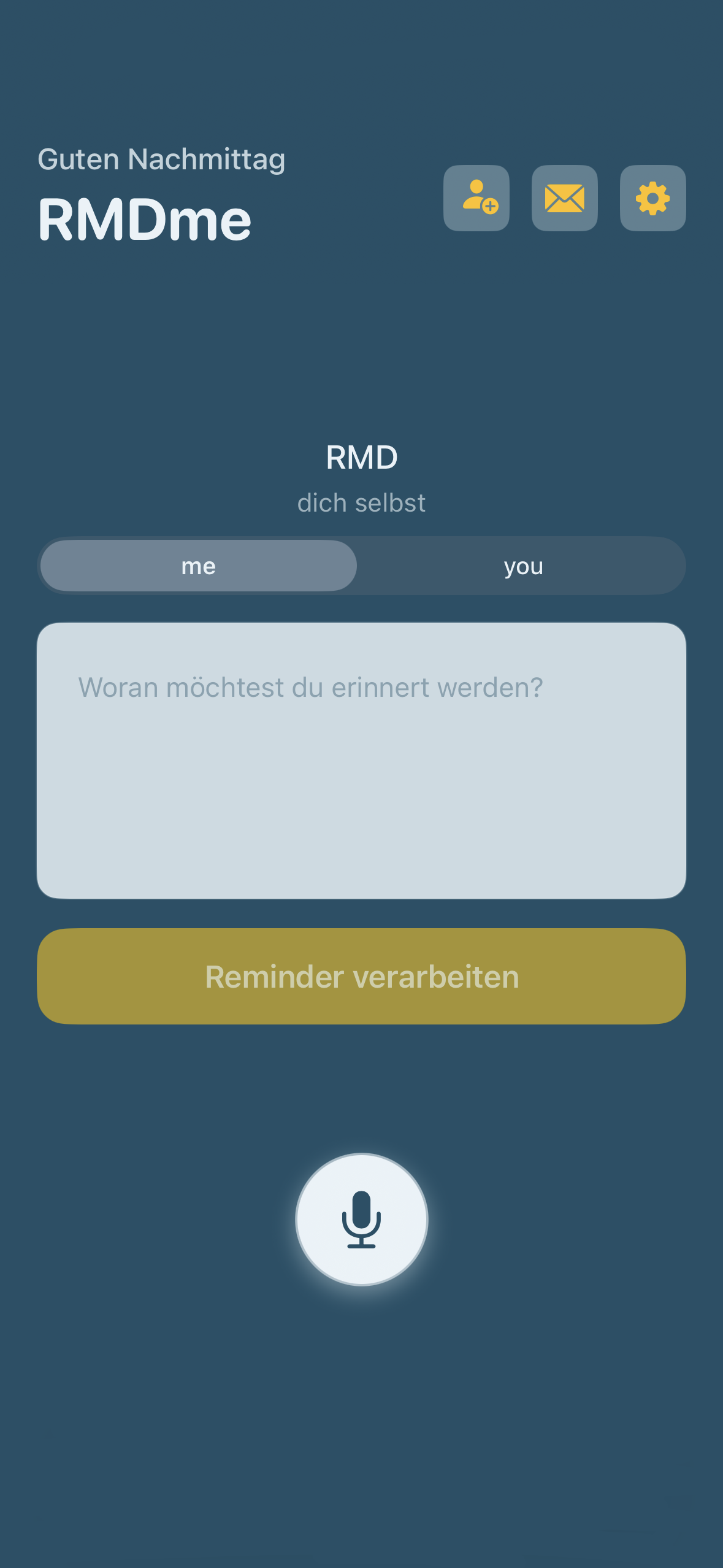Keep 'me' selected in the me/you switcher
This screenshot has height=1568, width=723.
[198, 566]
